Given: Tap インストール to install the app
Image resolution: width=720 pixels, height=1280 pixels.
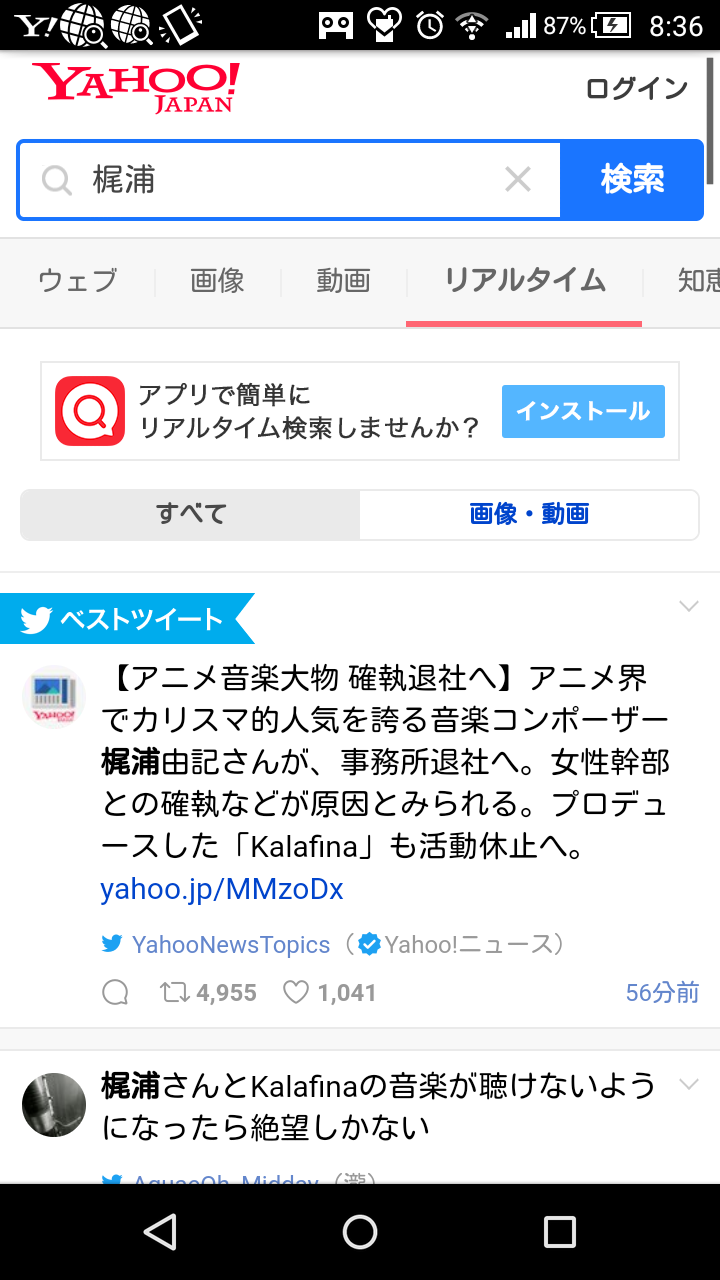Looking at the screenshot, I should coord(583,411).
